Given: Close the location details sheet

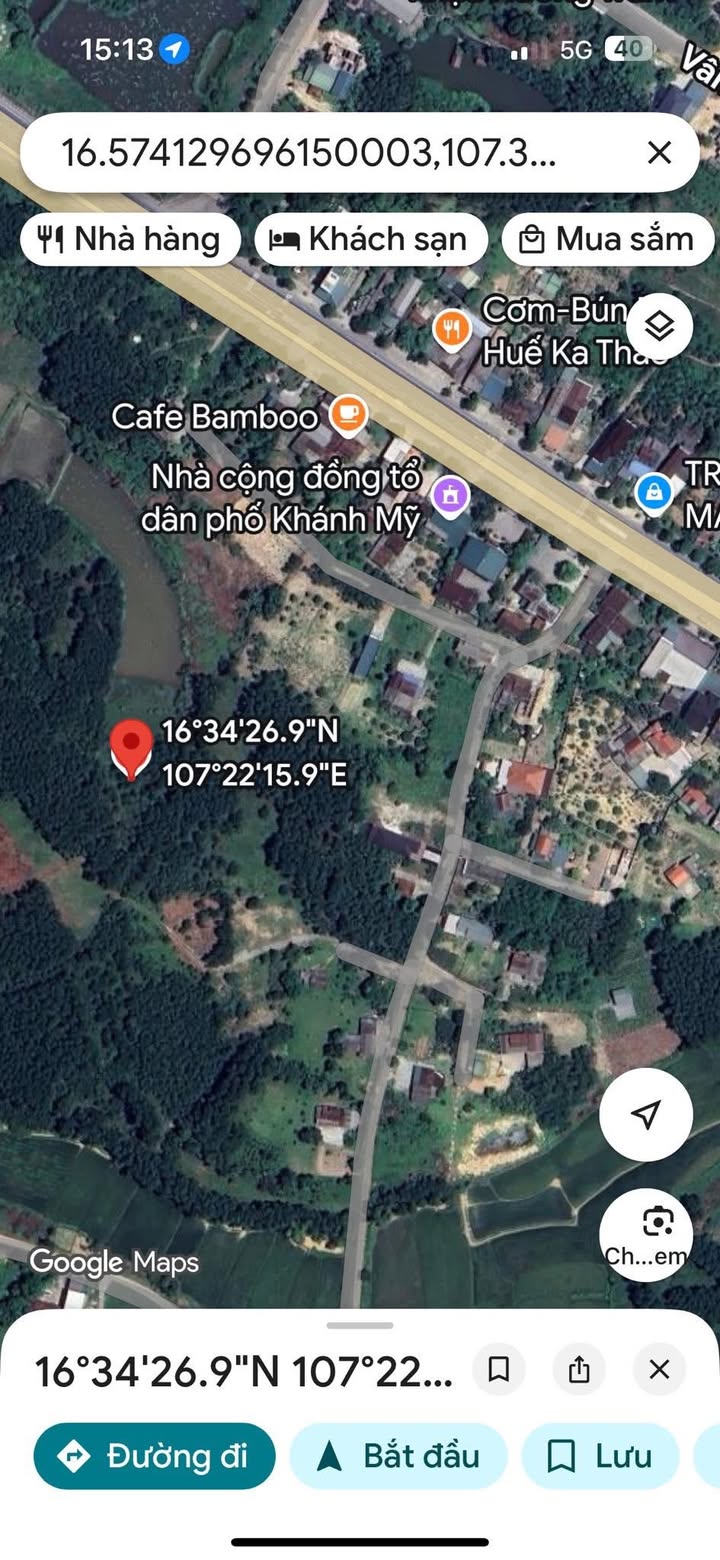Looking at the screenshot, I should (x=659, y=1369).
